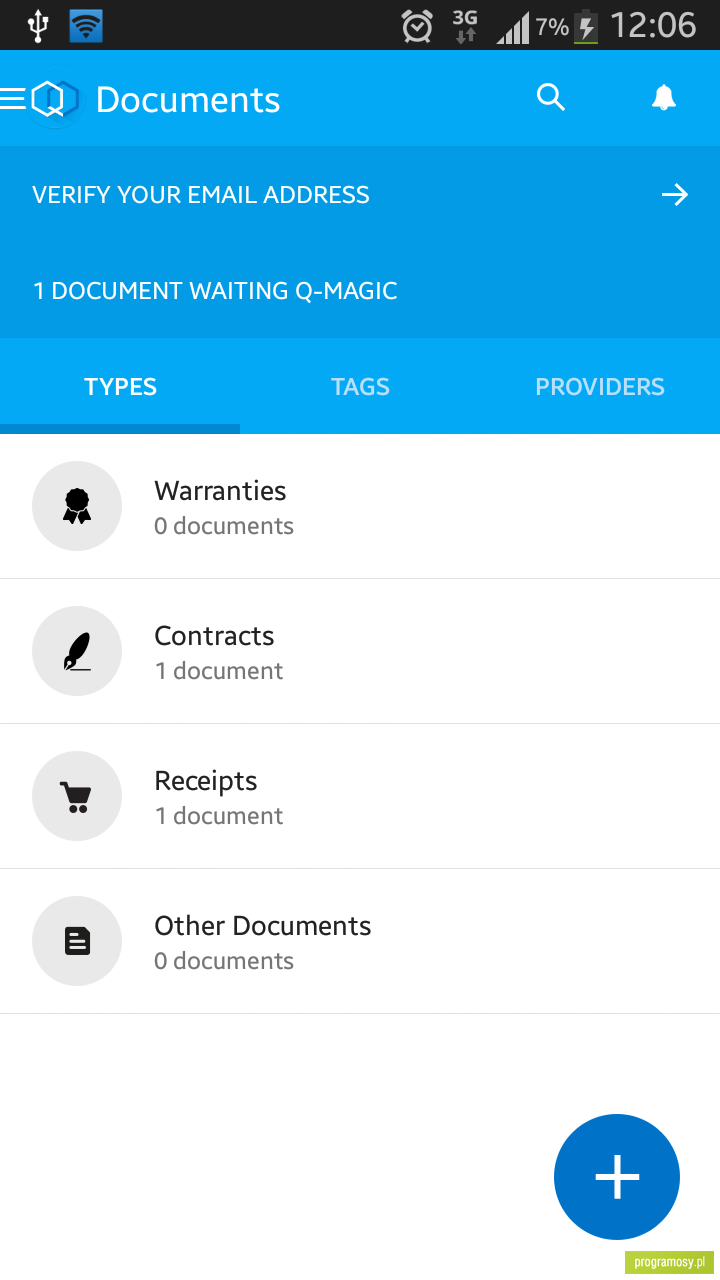Open Other Documents
Image resolution: width=720 pixels, height=1280 pixels.
360,941
